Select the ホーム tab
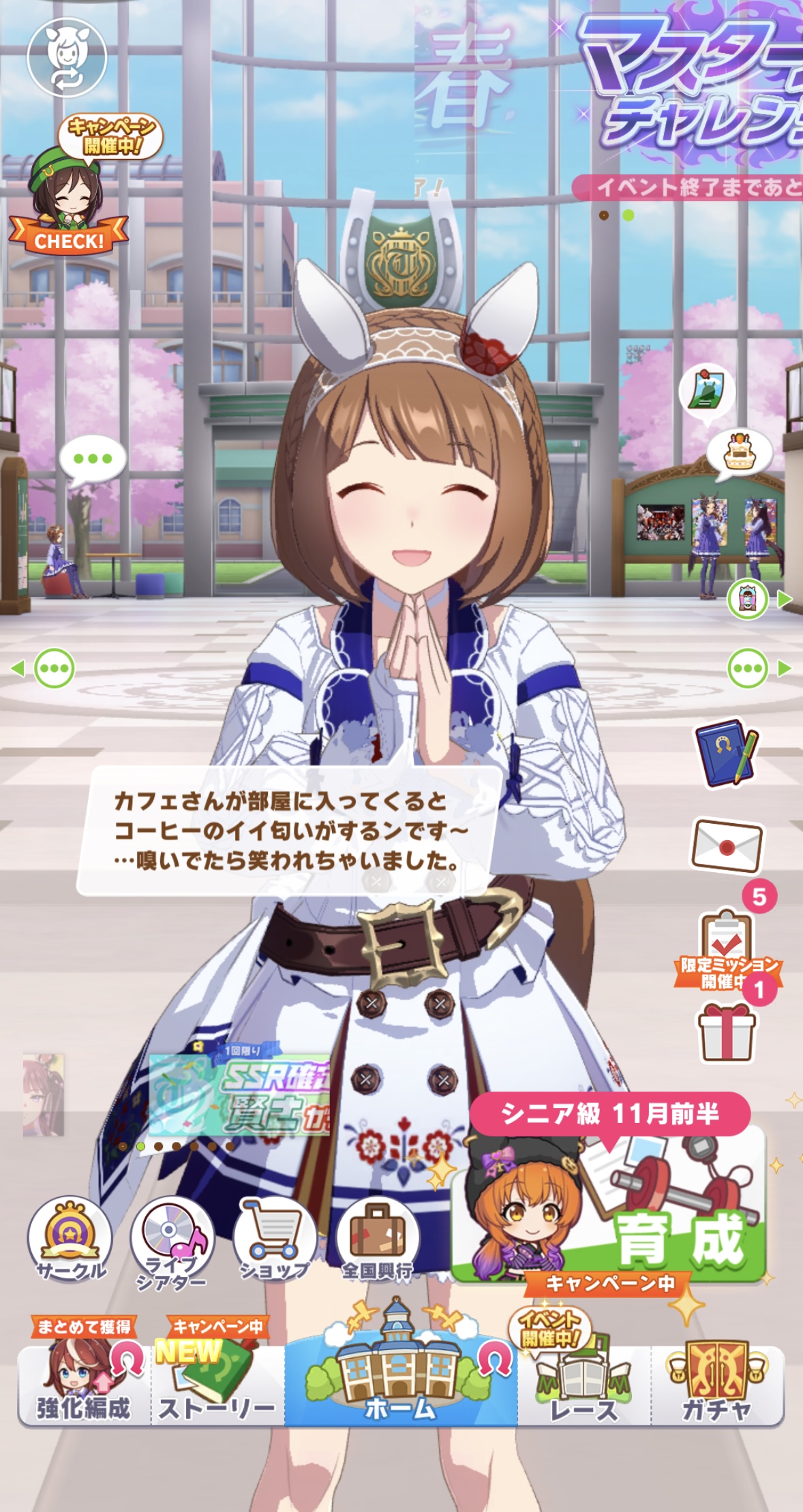 click(x=400, y=1380)
